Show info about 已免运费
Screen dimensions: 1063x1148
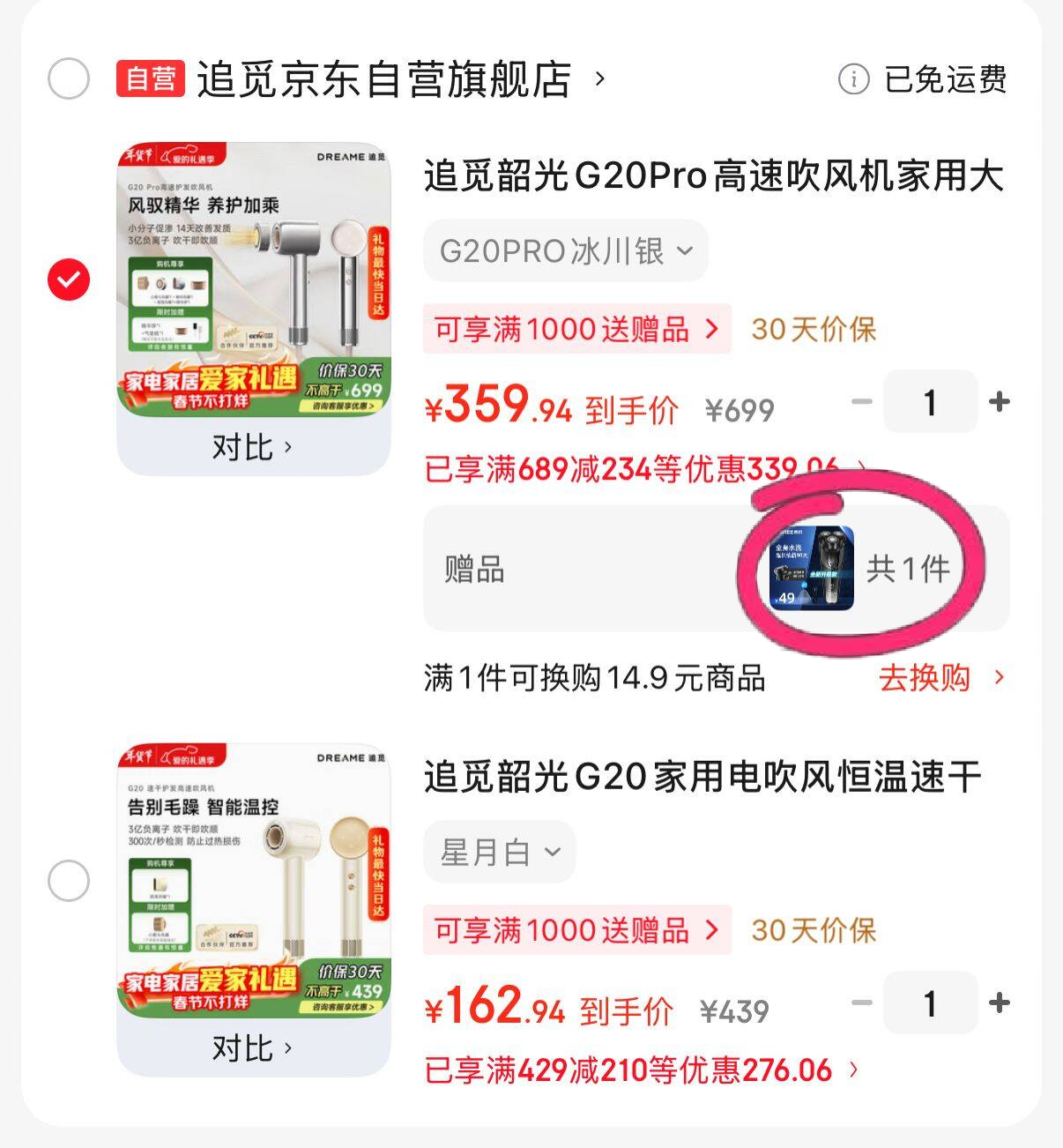pyautogui.click(x=853, y=79)
